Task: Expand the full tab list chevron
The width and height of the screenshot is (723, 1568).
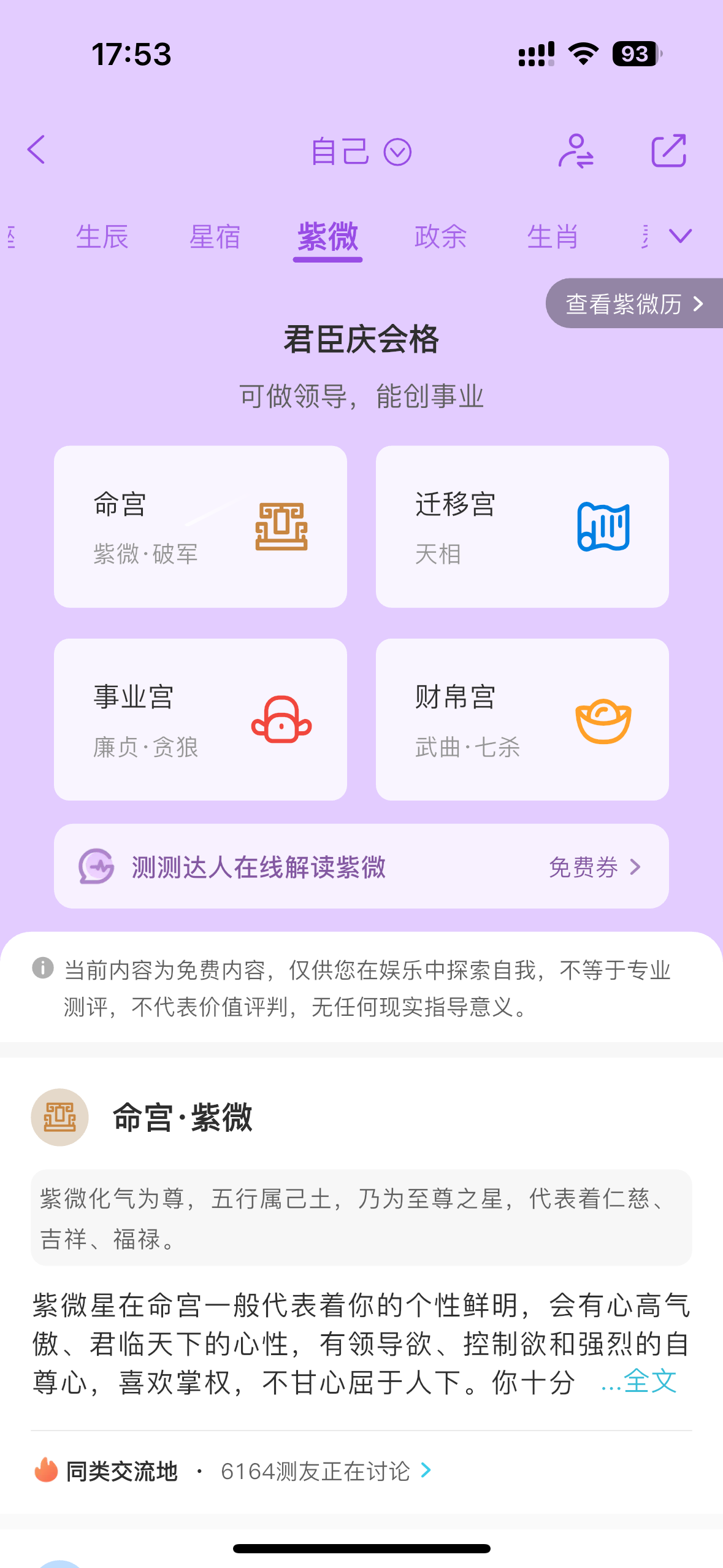Action: pyautogui.click(x=680, y=236)
